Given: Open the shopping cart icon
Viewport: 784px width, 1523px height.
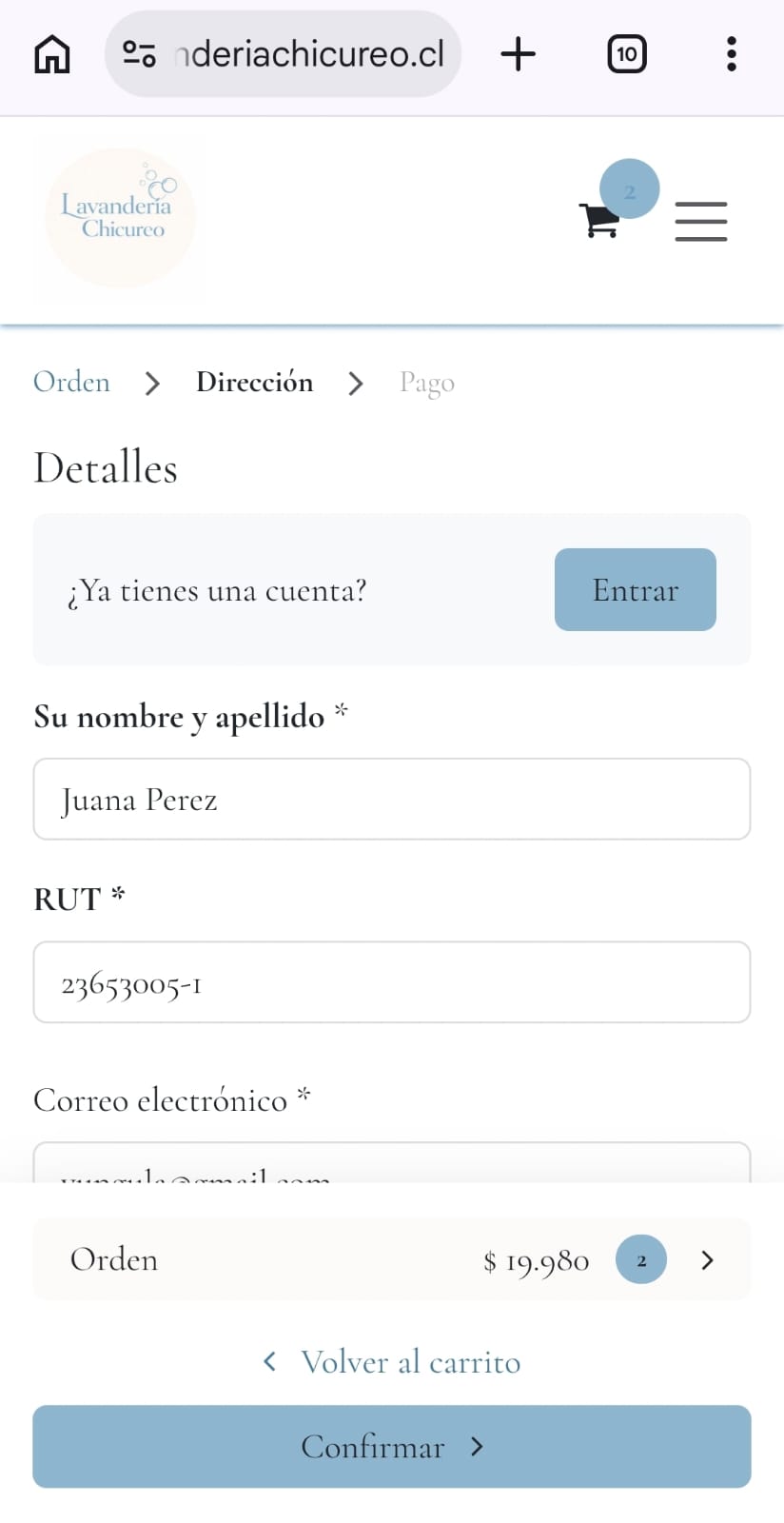Looking at the screenshot, I should 599,221.
